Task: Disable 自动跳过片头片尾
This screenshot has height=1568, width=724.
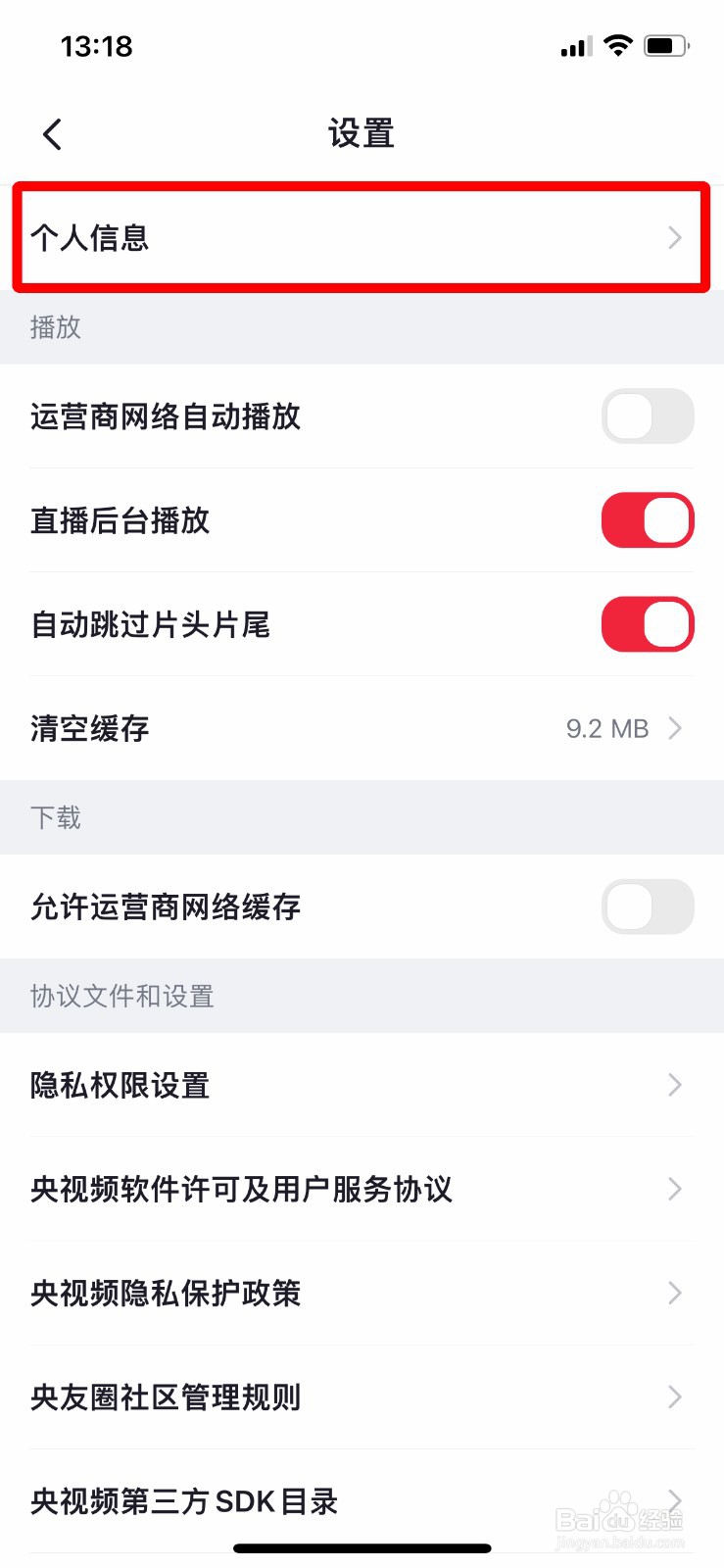Action: pyautogui.click(x=647, y=624)
